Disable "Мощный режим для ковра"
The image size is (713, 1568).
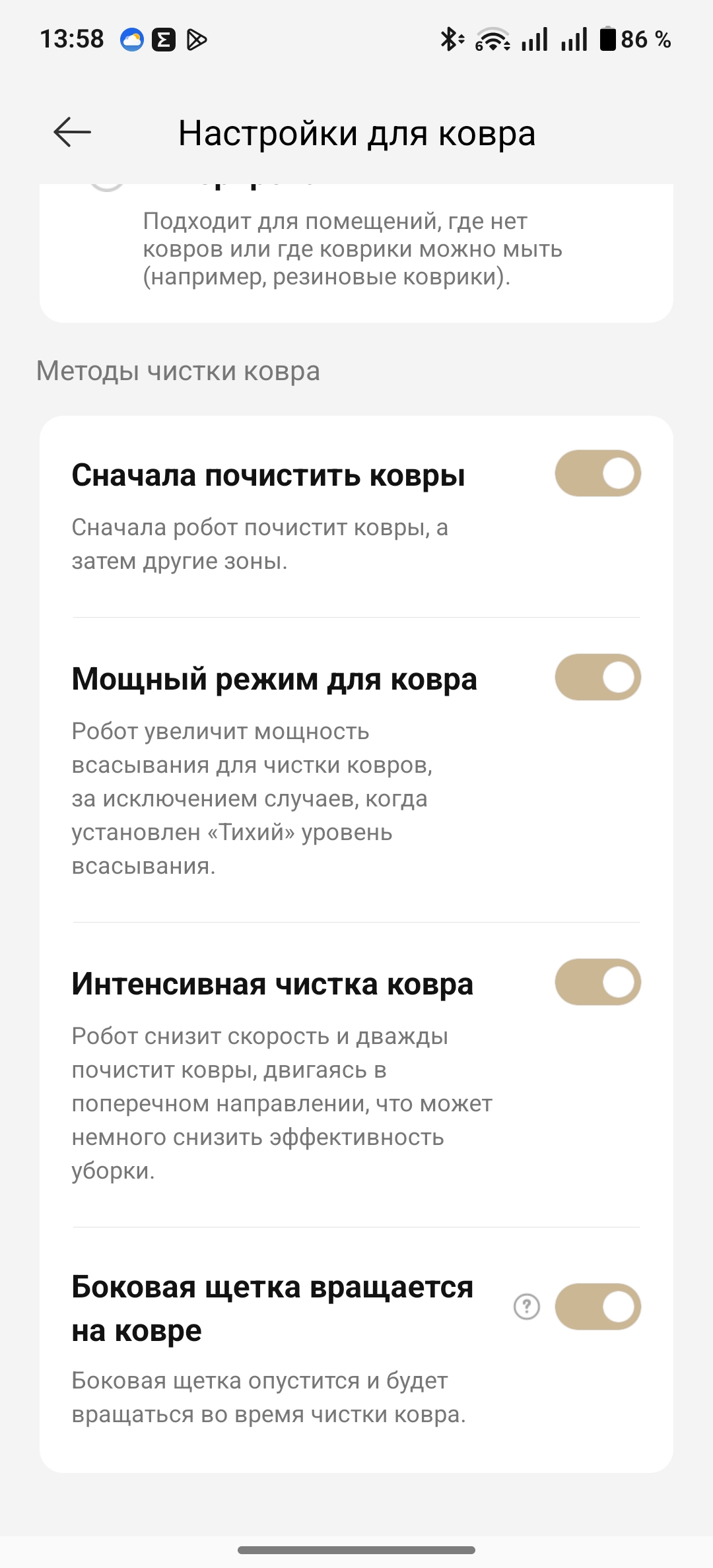pos(597,678)
